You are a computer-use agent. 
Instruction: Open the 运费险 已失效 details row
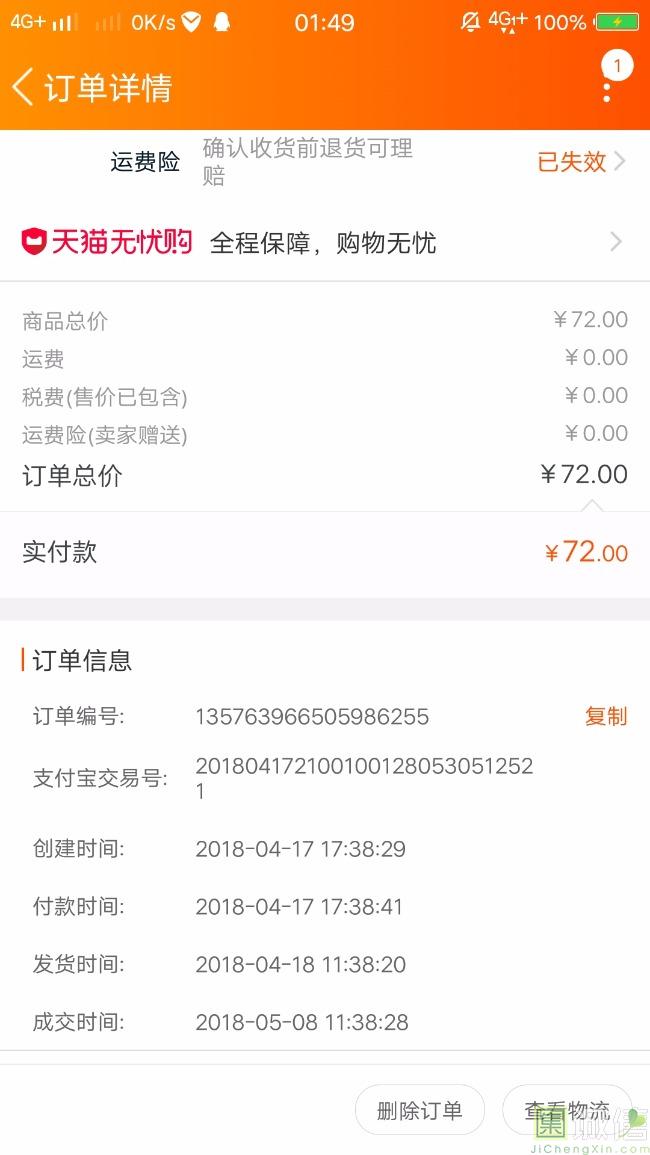[x=325, y=162]
